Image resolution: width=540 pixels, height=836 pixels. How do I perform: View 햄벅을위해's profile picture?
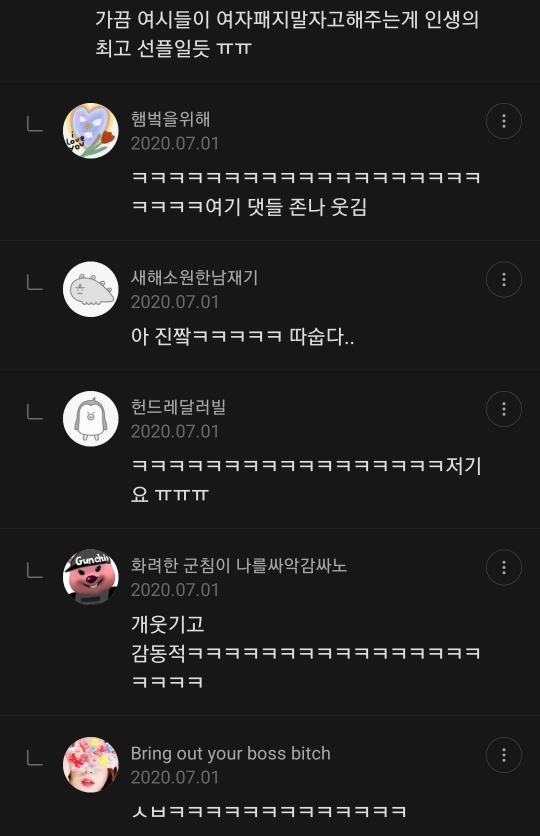pos(91,131)
